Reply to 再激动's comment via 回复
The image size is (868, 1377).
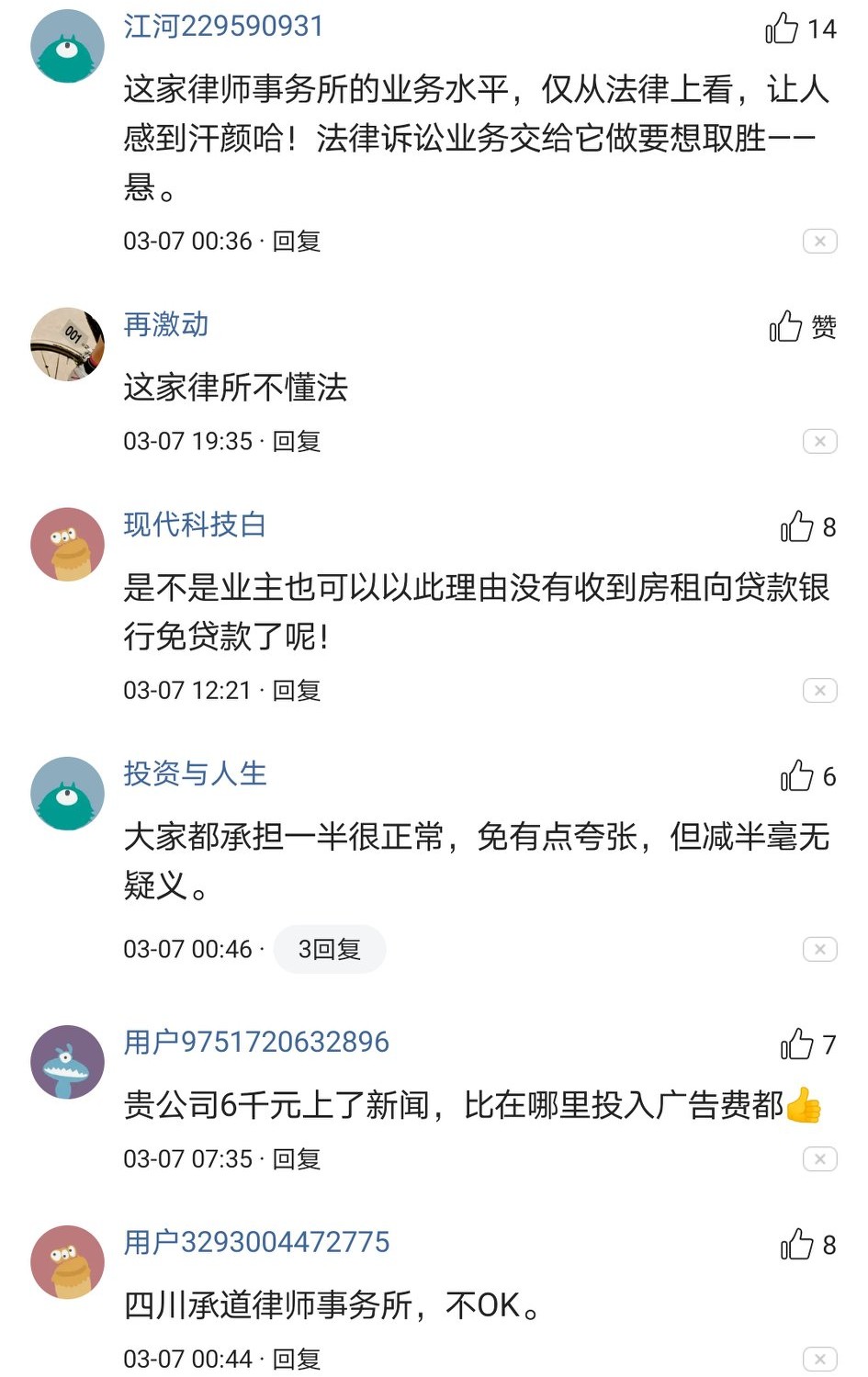(x=294, y=441)
